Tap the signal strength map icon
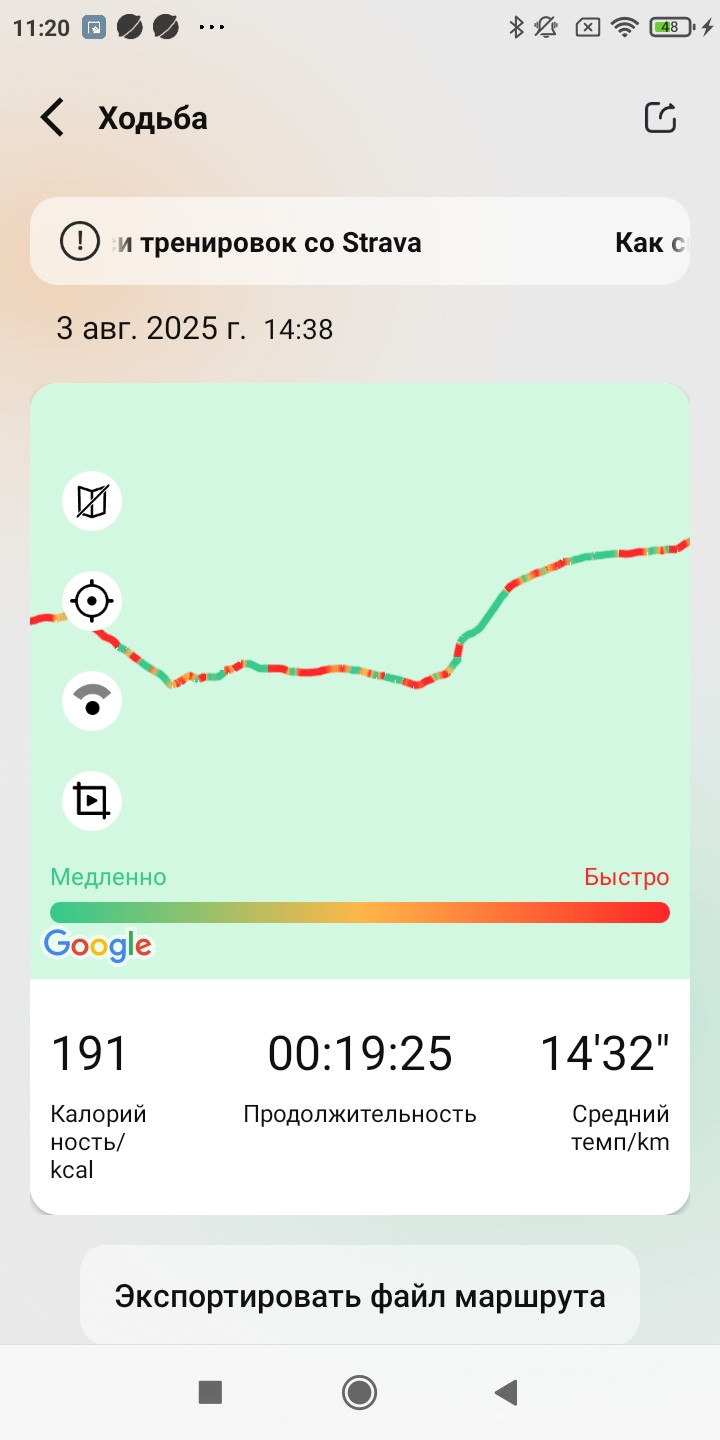Image resolution: width=720 pixels, height=1440 pixels. point(92,701)
